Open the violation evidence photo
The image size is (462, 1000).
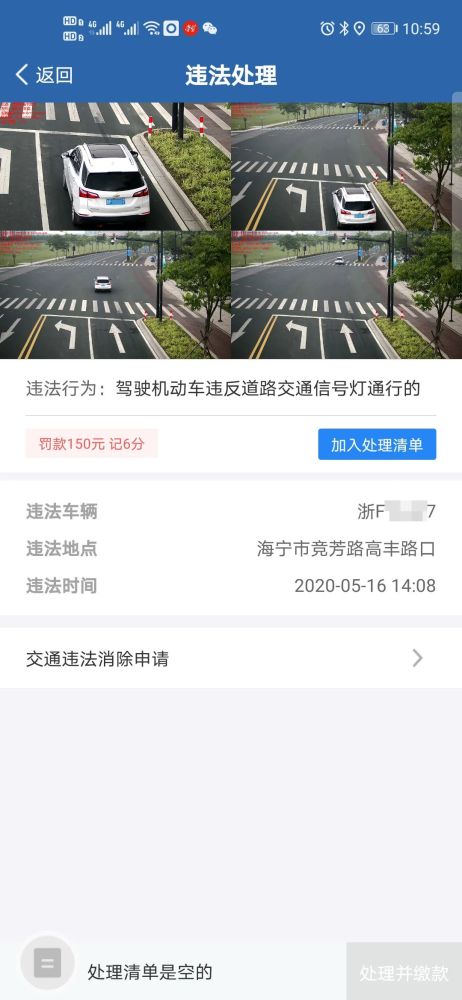(231, 231)
